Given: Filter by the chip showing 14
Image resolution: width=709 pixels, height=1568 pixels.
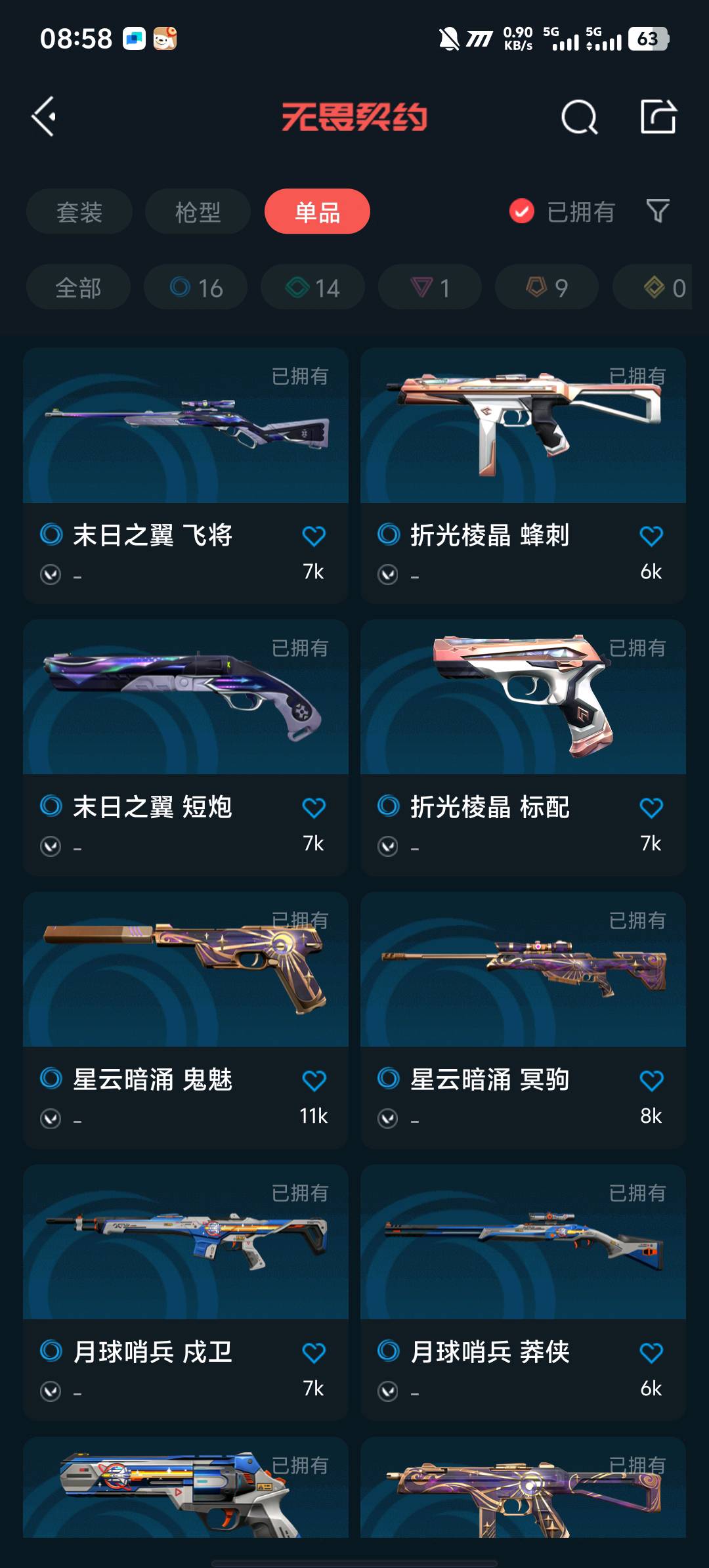Looking at the screenshot, I should pos(312,287).
